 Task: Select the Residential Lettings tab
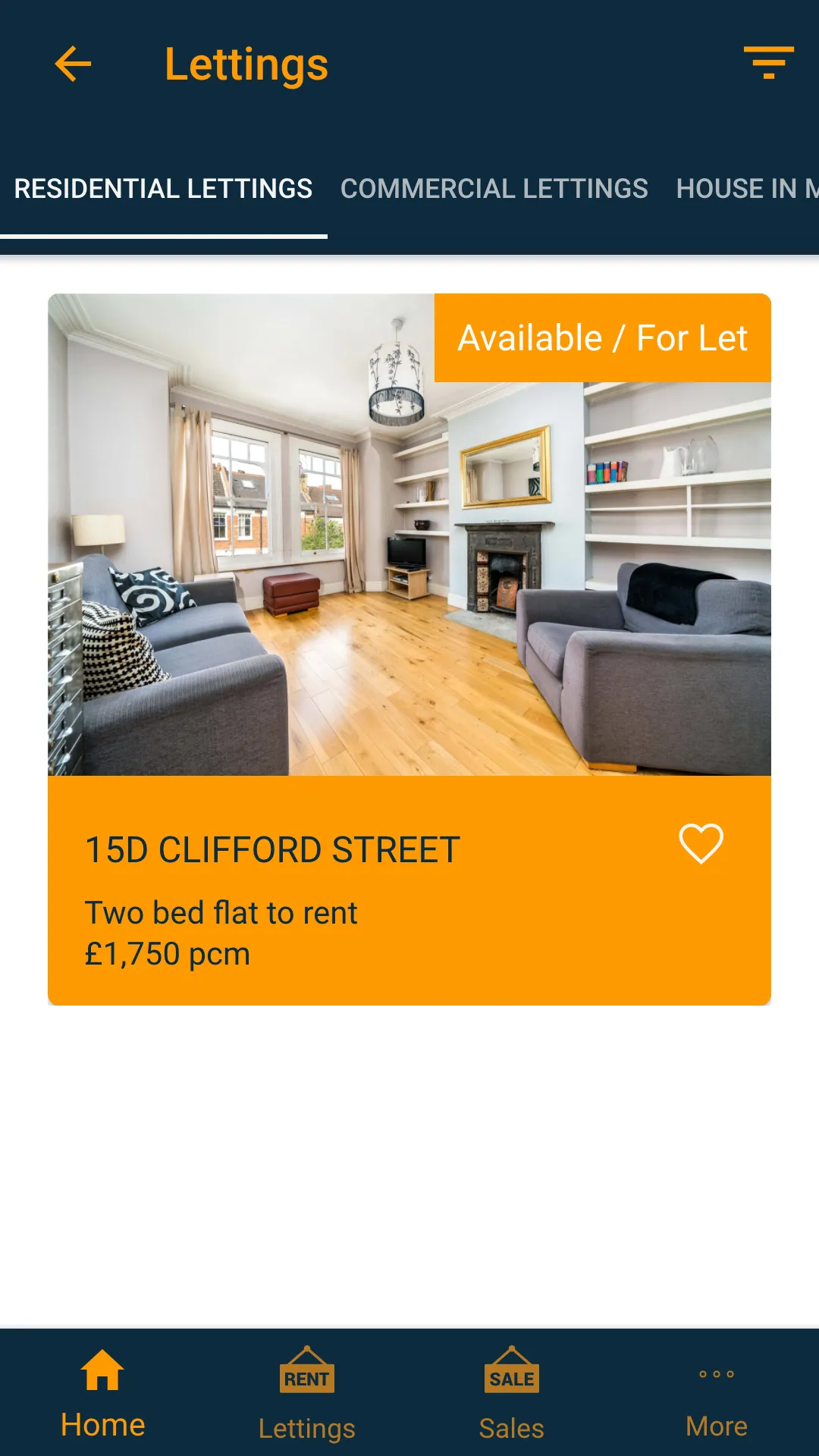click(163, 189)
